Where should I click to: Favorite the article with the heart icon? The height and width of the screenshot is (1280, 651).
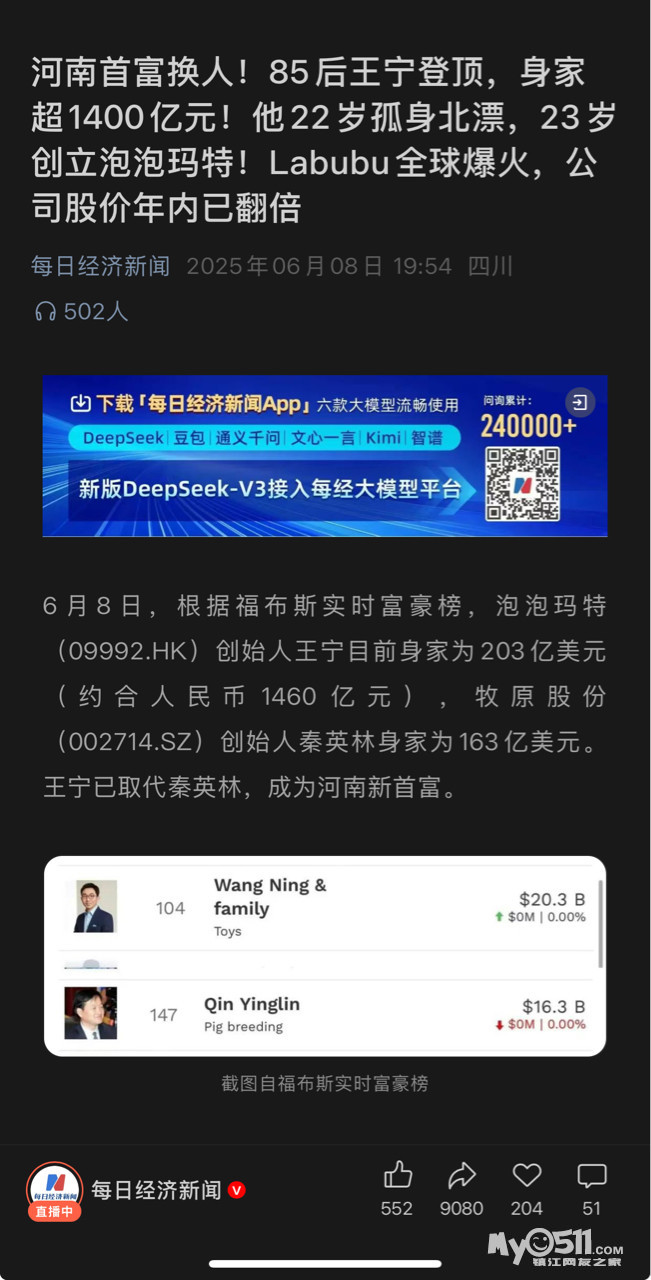(x=527, y=1176)
